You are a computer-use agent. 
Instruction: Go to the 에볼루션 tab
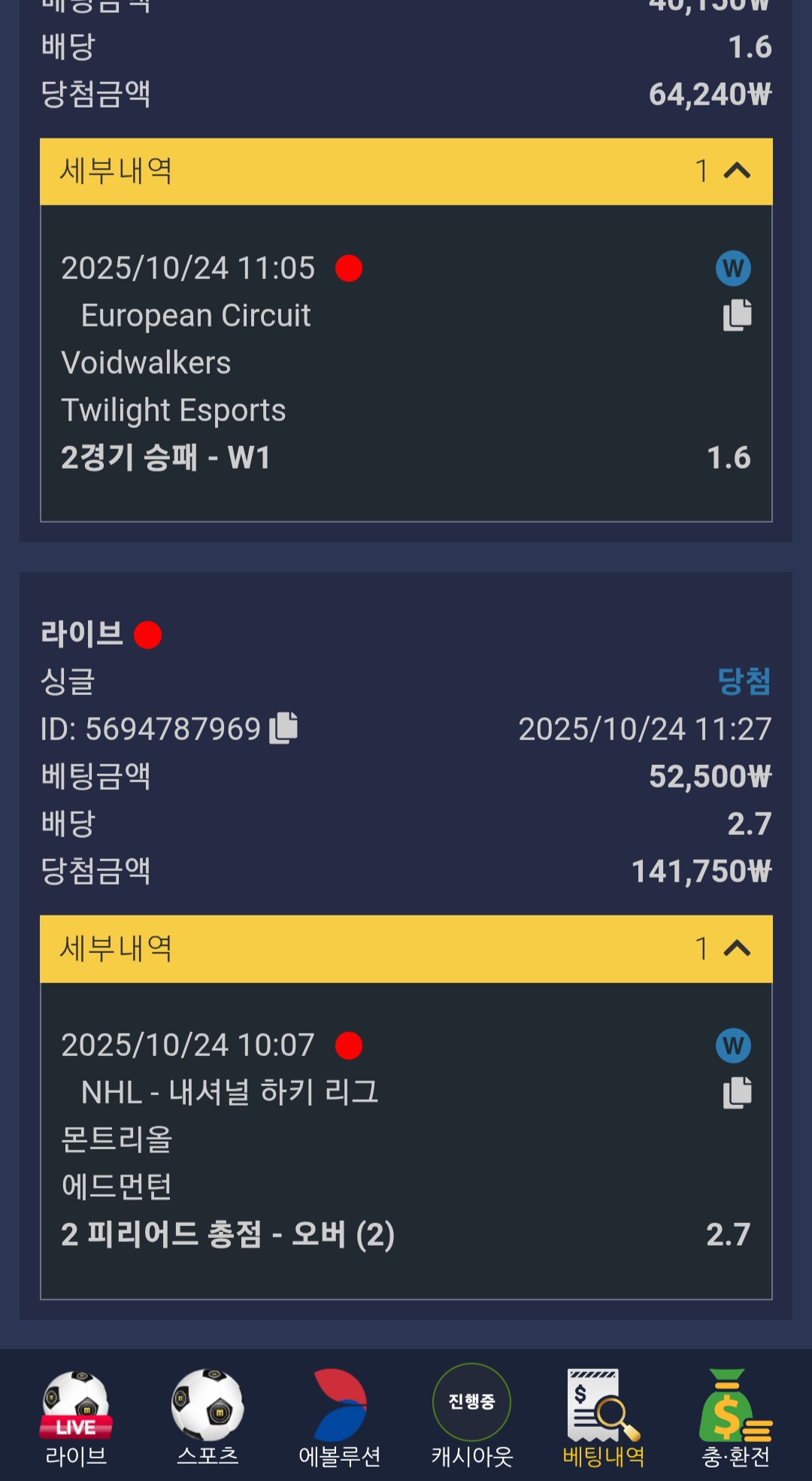tap(340, 1418)
